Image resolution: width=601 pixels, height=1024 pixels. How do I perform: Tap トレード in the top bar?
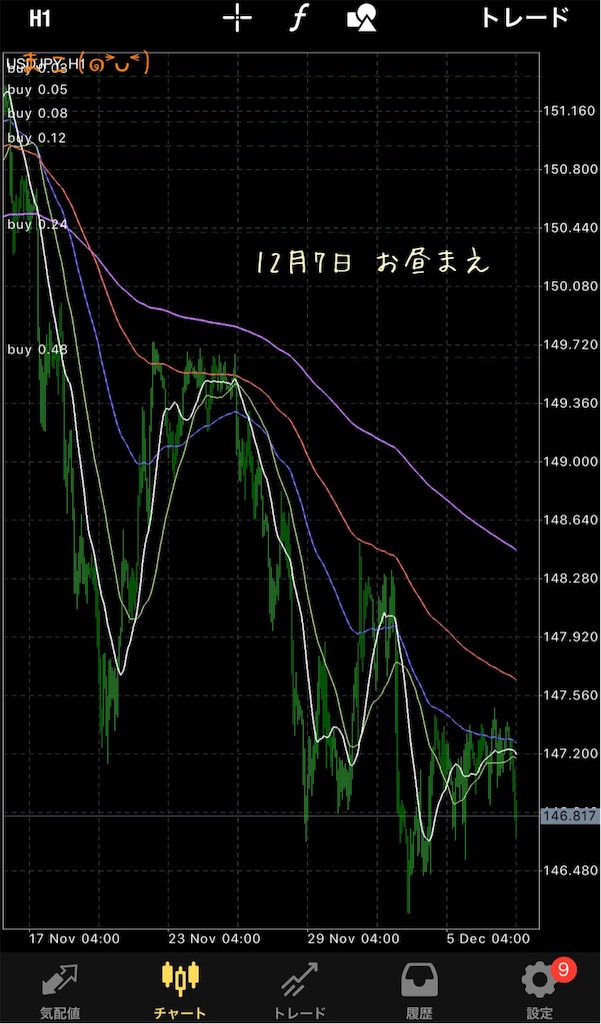click(525, 19)
